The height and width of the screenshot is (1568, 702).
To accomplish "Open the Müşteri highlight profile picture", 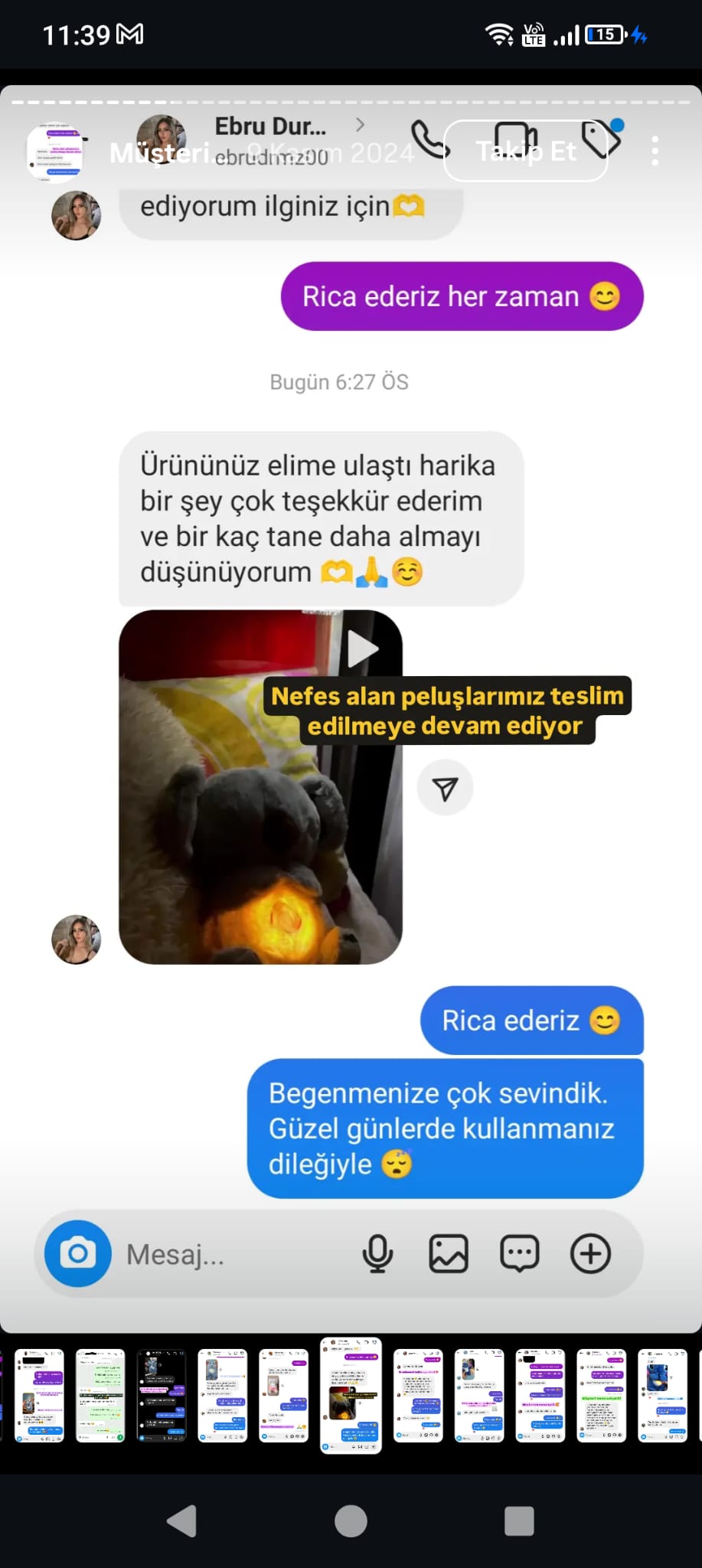I will [x=54, y=152].
